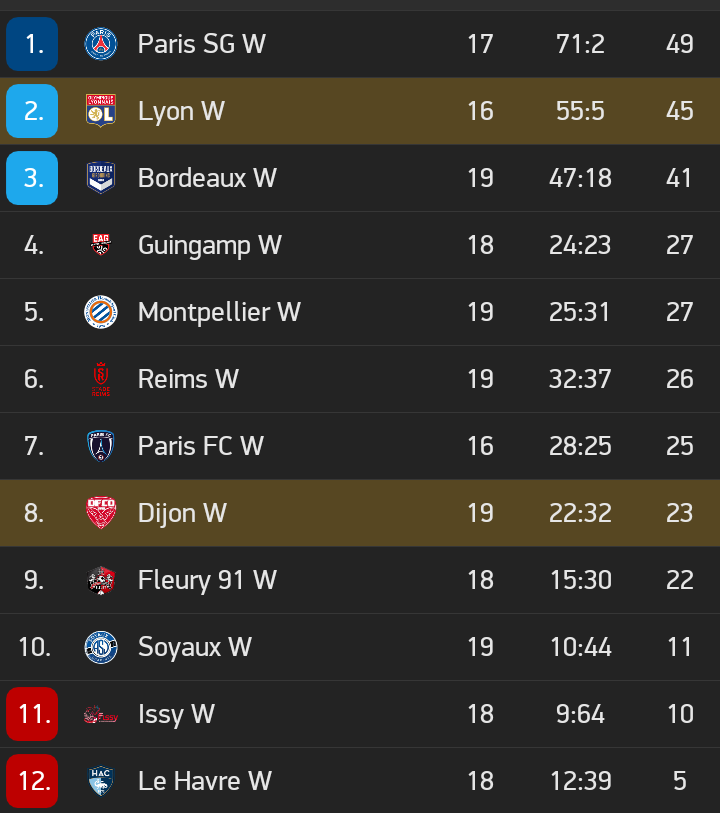Open Lyon W team row
Screen dimensions: 720x813
pyautogui.click(x=181, y=111)
